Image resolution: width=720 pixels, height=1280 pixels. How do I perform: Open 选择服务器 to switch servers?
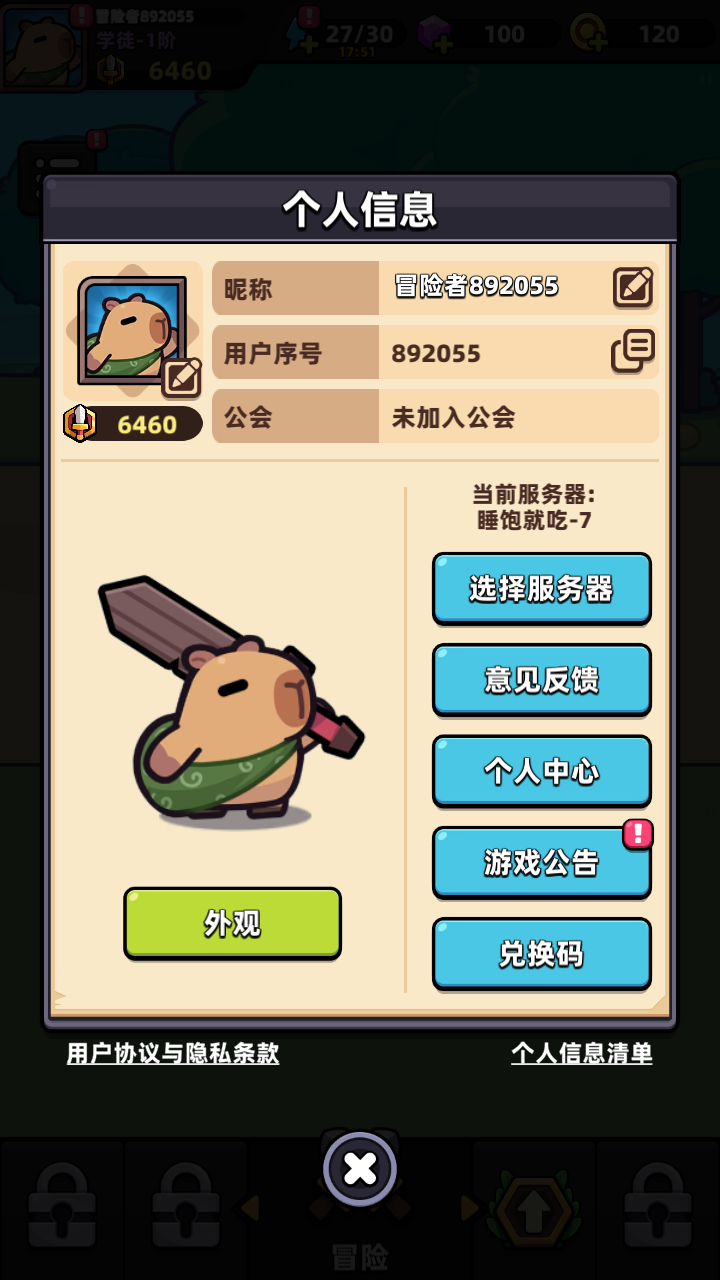click(541, 588)
